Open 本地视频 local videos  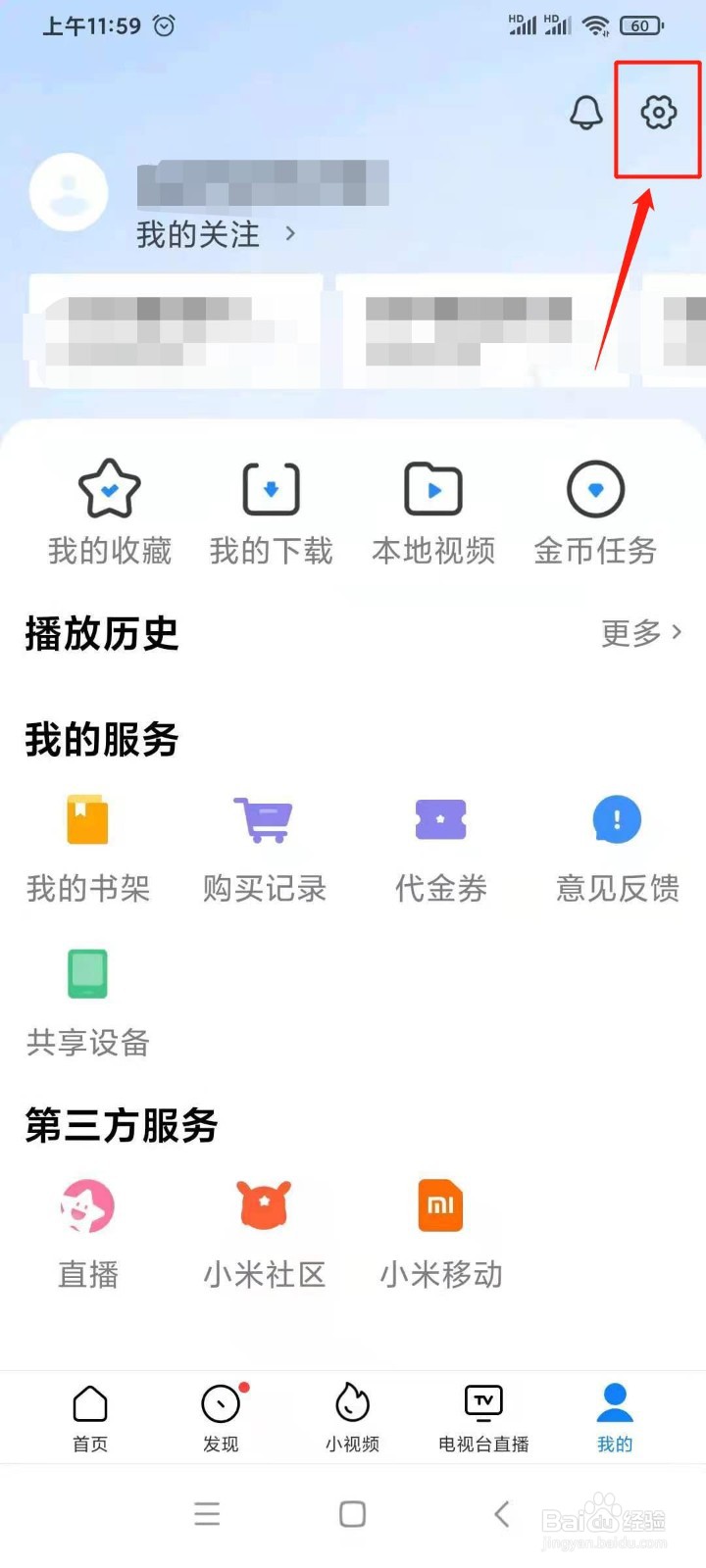[433, 513]
